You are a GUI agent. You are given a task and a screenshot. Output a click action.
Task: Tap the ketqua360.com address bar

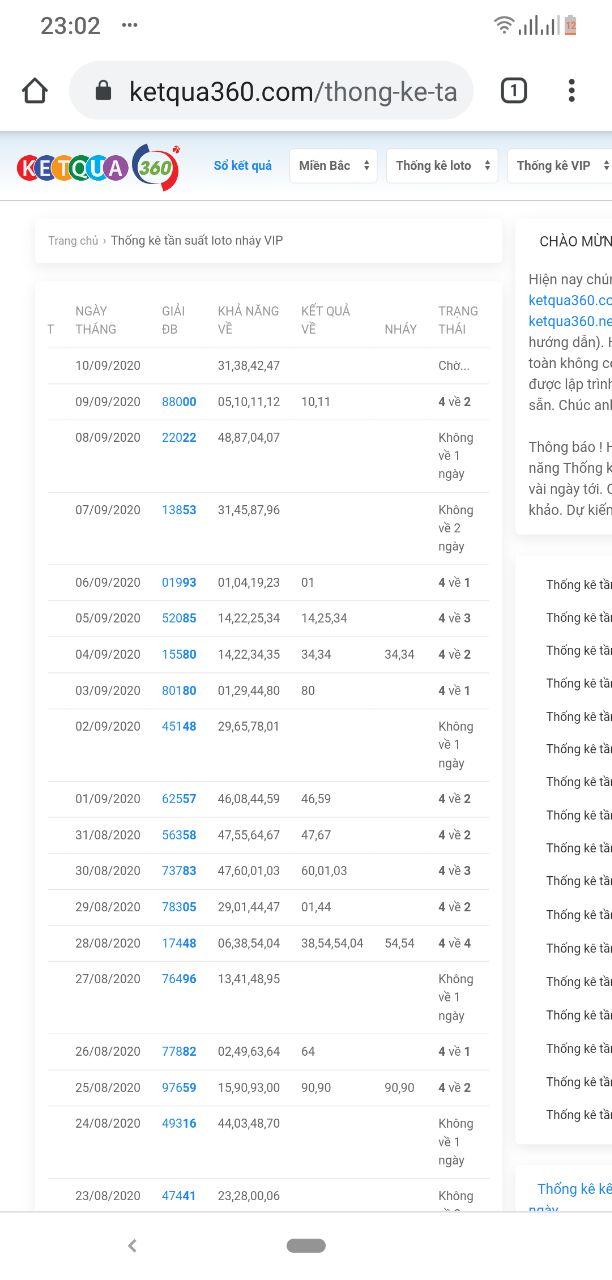tap(290, 92)
